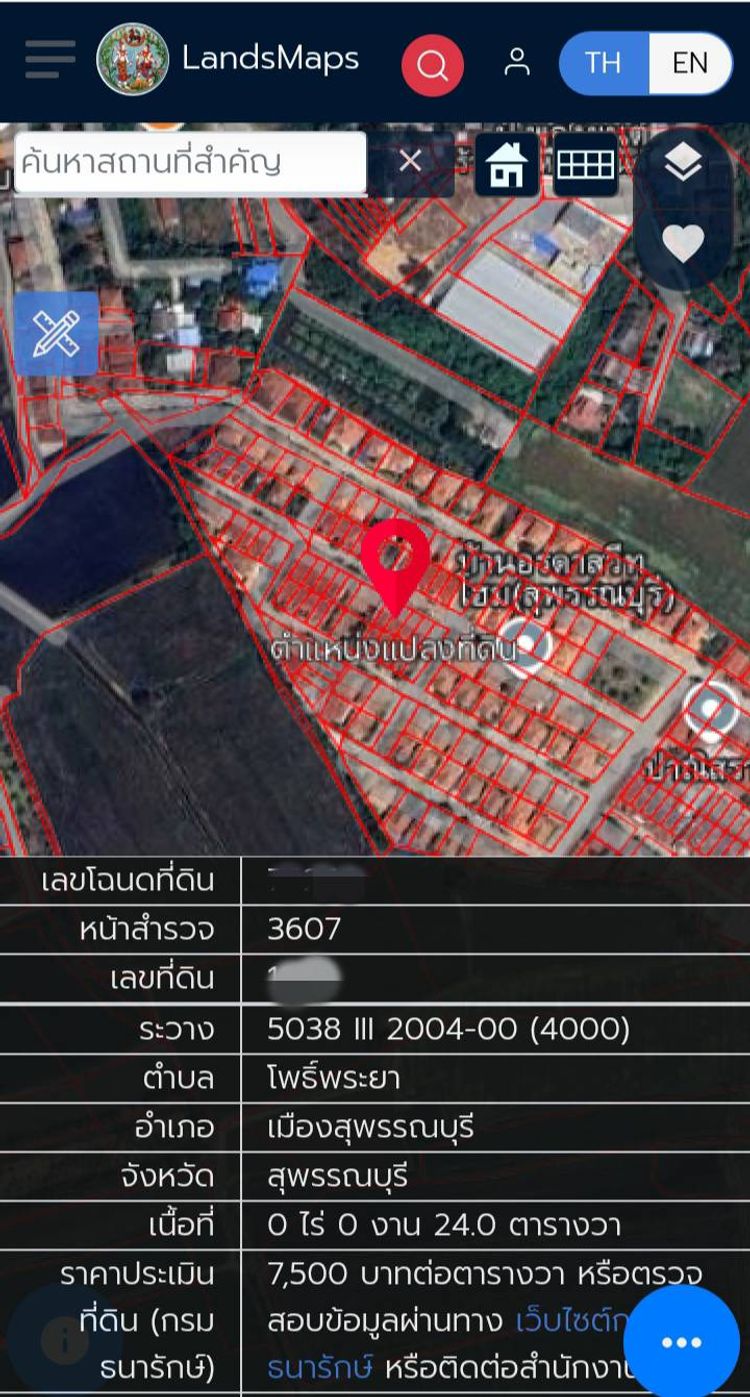Open the user account icon

(x=517, y=63)
